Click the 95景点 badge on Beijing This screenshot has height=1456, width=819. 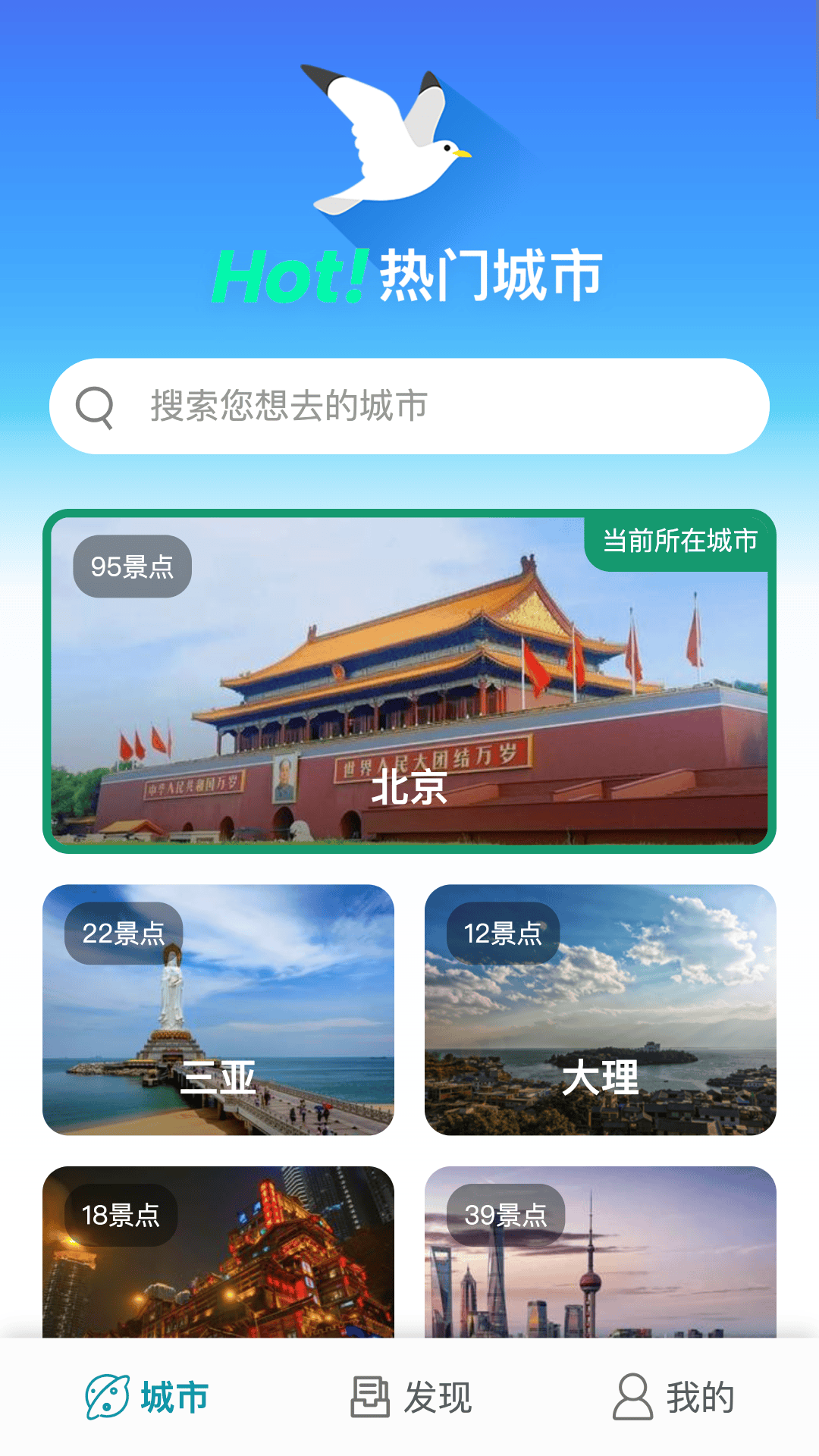coord(133,566)
